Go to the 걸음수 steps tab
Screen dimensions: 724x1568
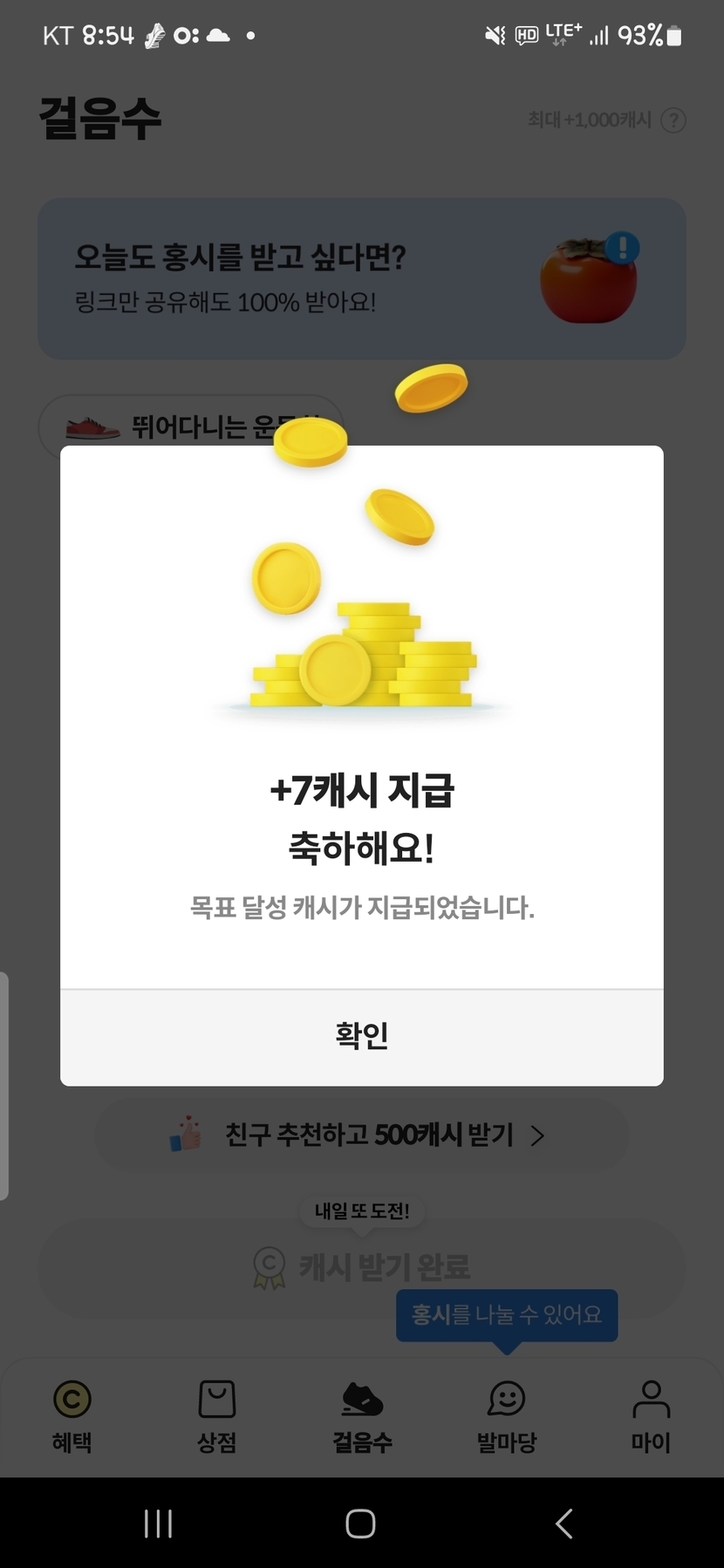tap(361, 1415)
